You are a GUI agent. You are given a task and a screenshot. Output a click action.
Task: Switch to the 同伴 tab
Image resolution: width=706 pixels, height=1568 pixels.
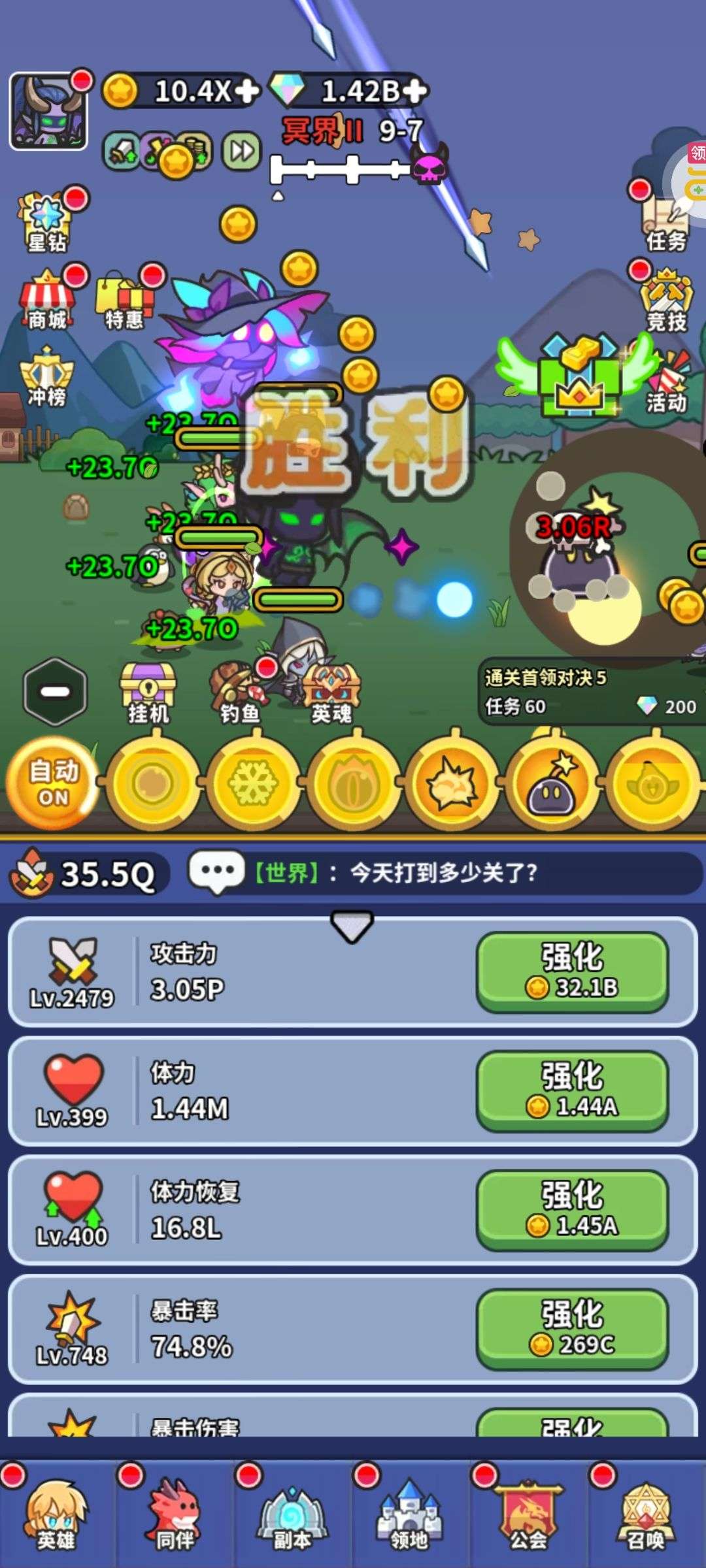coord(175,1514)
